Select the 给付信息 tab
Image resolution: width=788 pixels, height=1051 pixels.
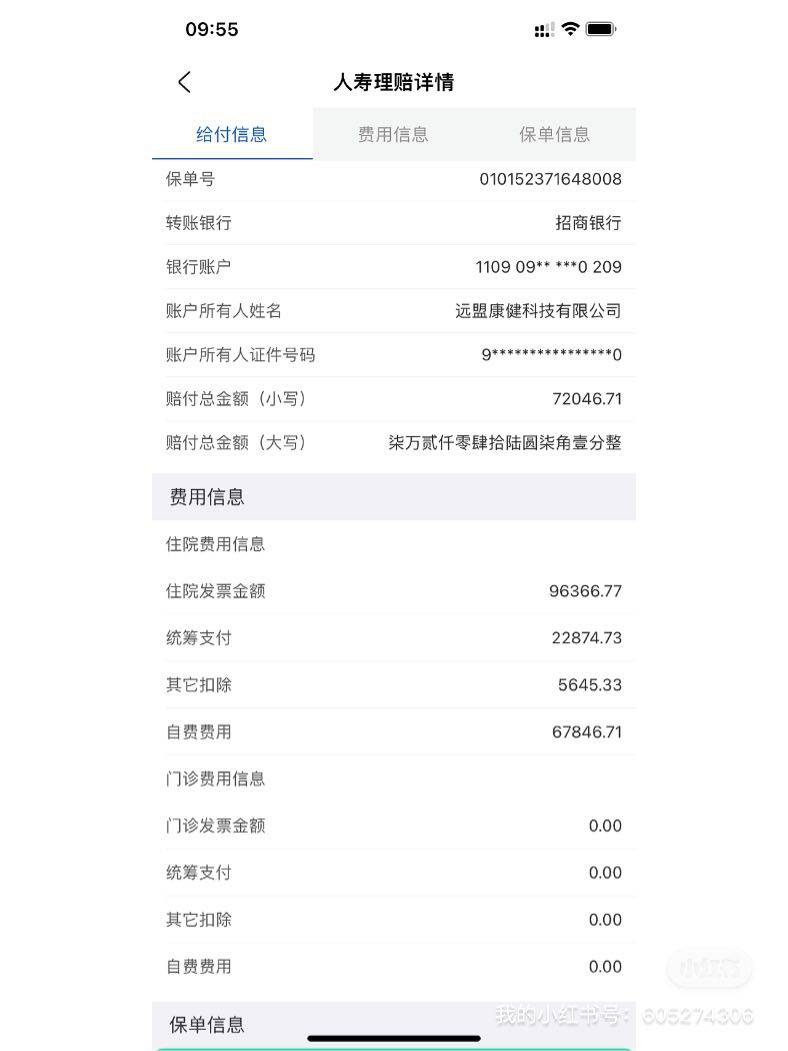(231, 134)
